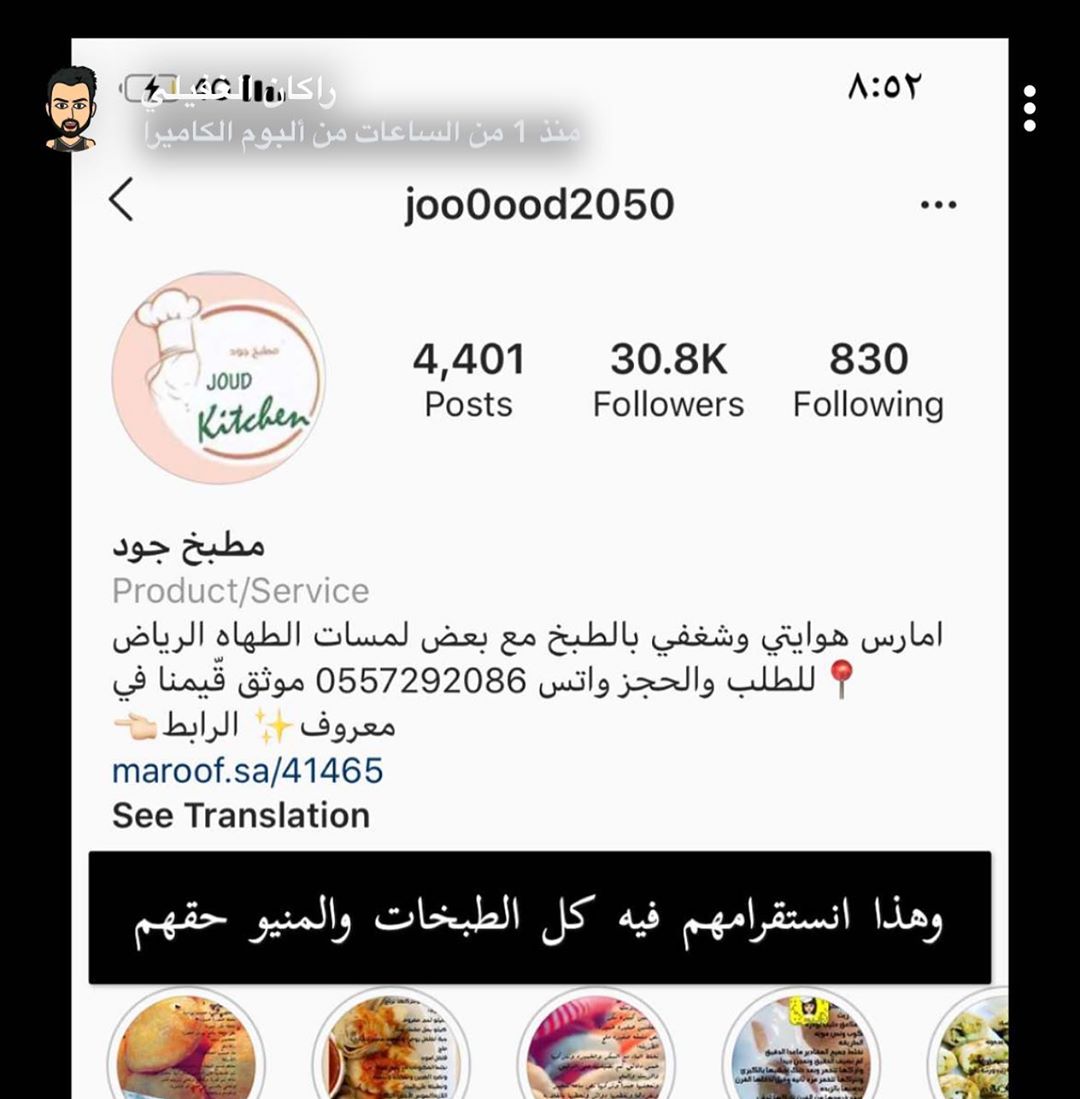Open the story poster's Bitmoji avatar
1080x1099 pixels.
[x=71, y=110]
